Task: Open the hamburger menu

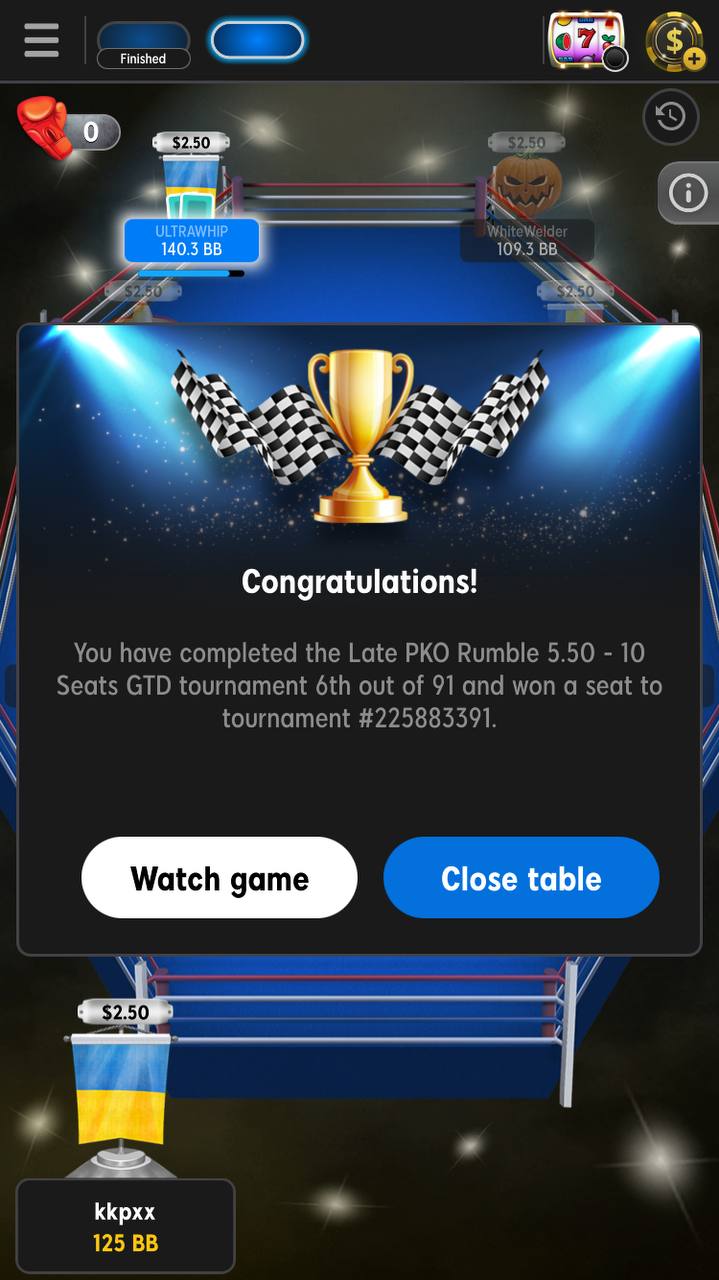Action: click(42, 41)
